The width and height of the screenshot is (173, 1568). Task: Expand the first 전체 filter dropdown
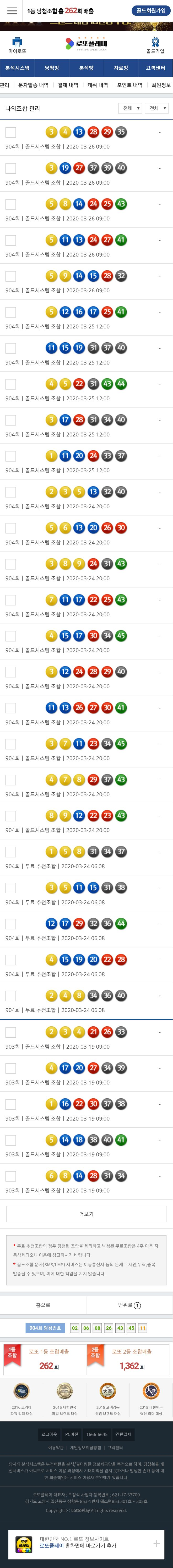click(130, 108)
